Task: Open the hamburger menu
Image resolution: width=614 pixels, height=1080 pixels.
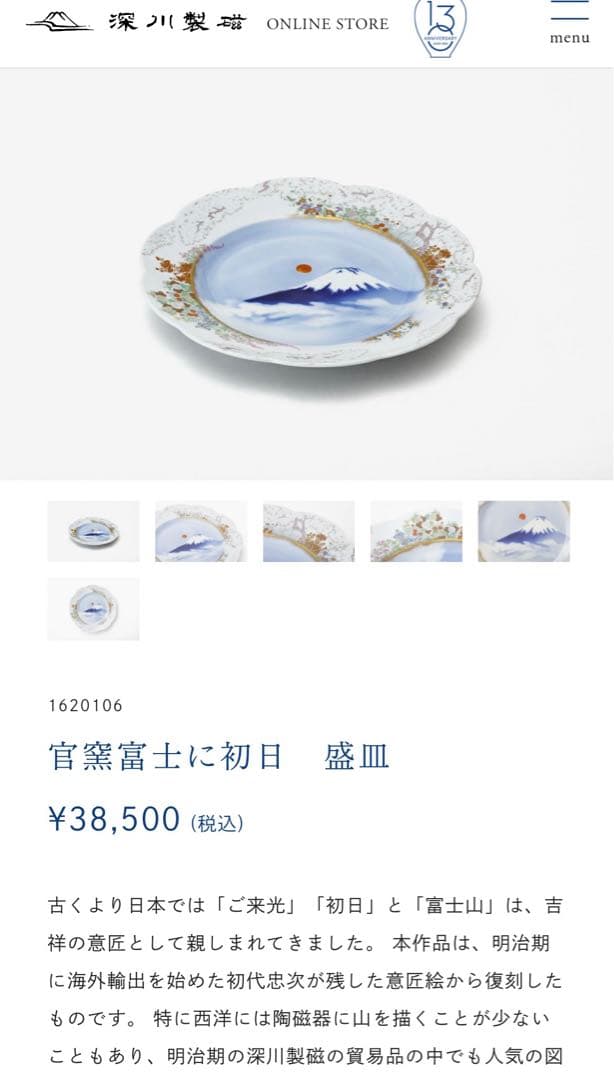Action: click(569, 23)
